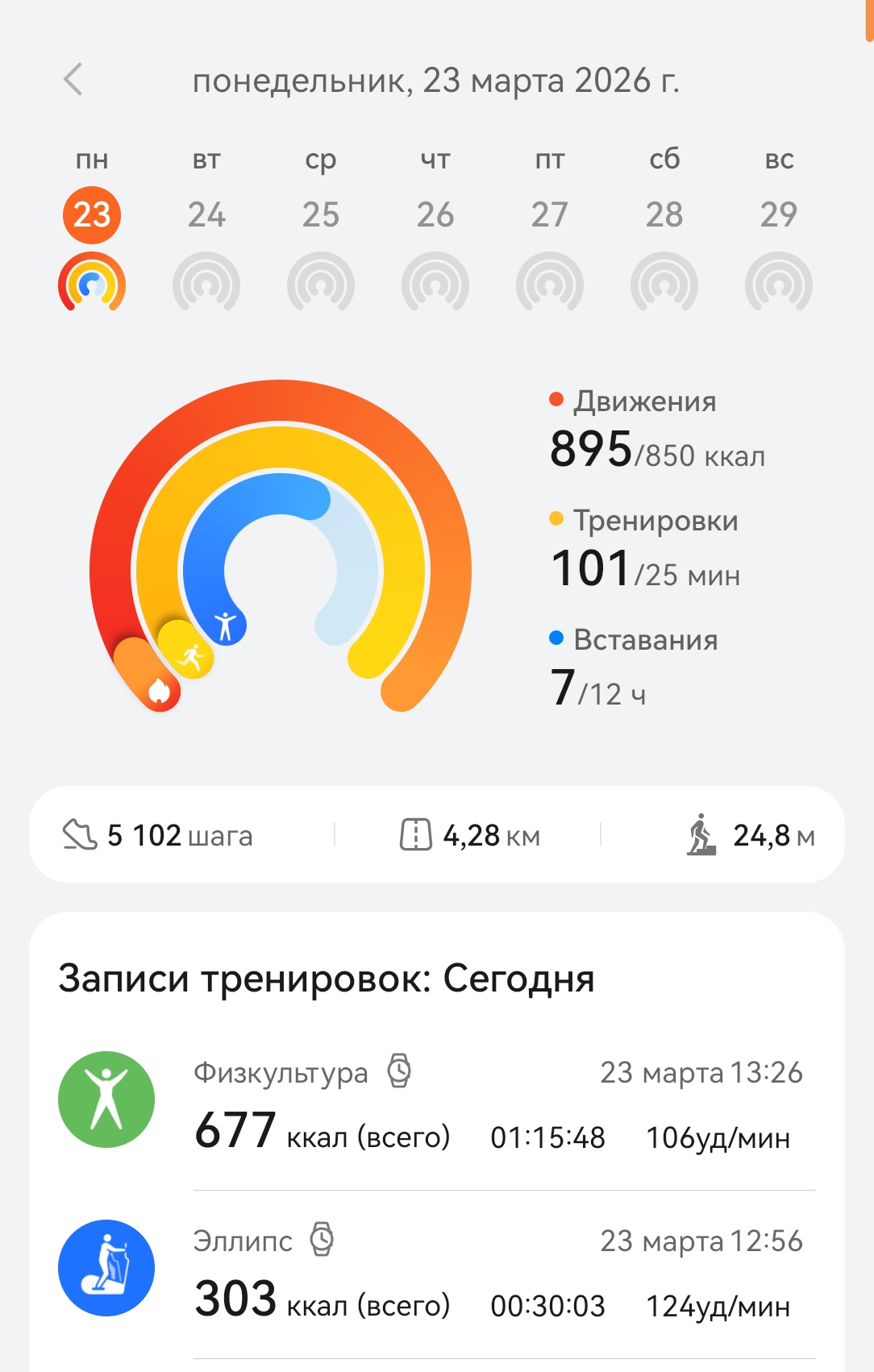Tap the runner icon on the yellow ring
Screen dimensions: 874x1372
[x=190, y=657]
